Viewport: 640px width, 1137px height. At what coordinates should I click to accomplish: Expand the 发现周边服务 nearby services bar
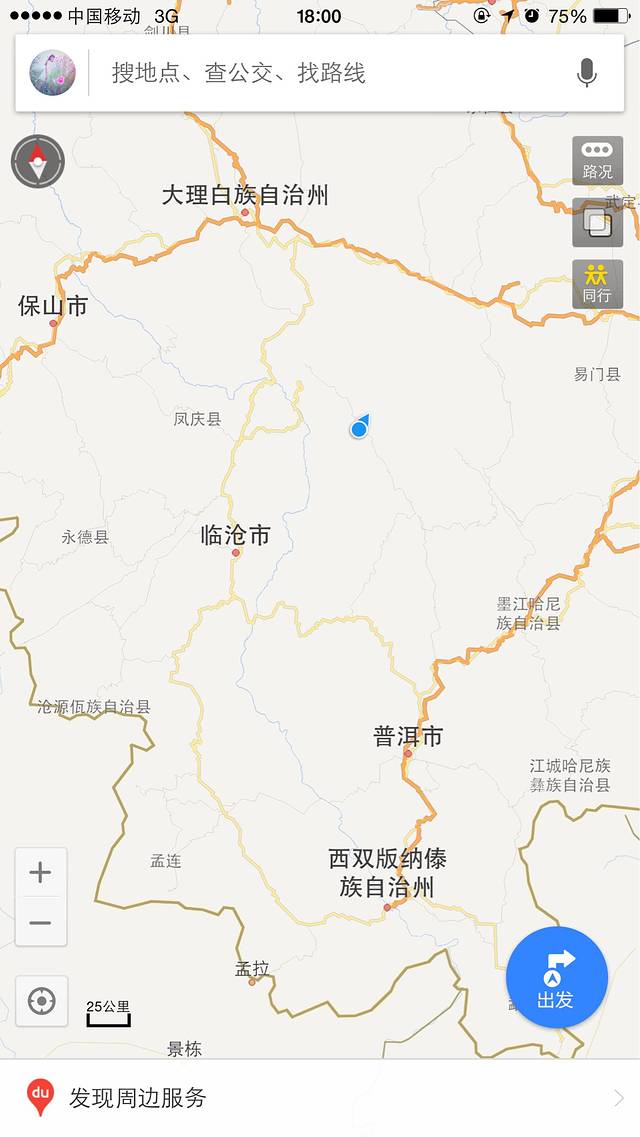coord(320,1098)
